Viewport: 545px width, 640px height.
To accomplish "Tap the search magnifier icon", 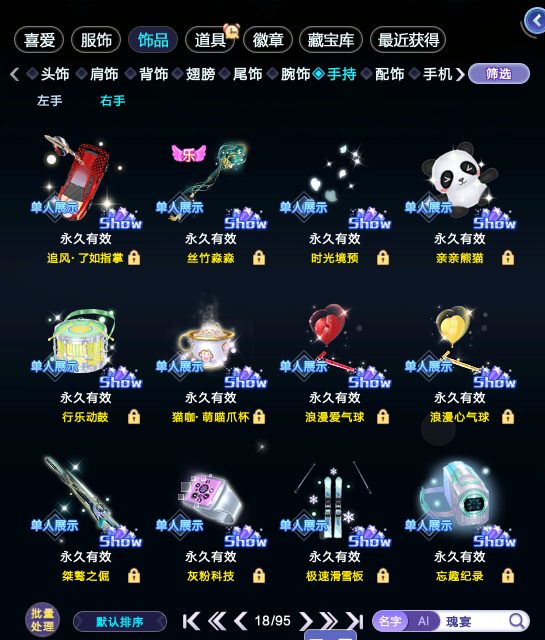I will [517, 621].
